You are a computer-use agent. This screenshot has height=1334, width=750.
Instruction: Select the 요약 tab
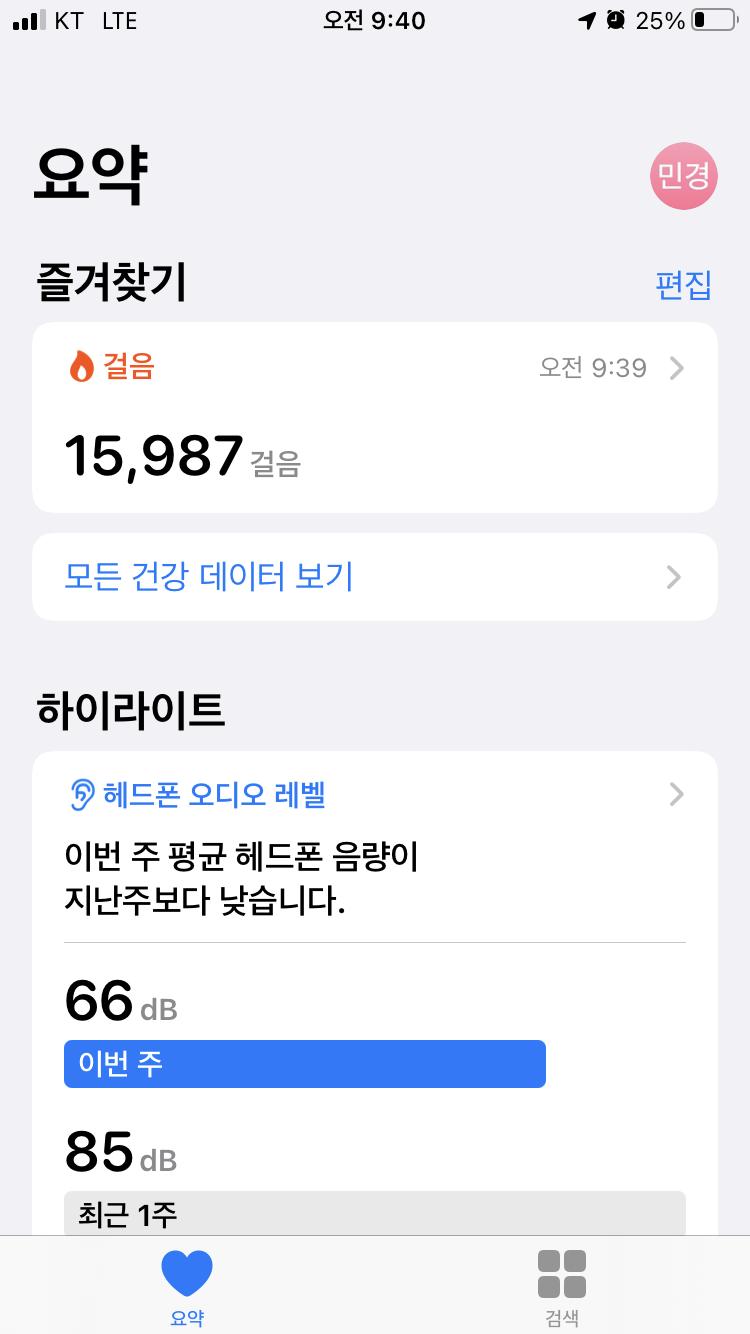coord(187,1287)
